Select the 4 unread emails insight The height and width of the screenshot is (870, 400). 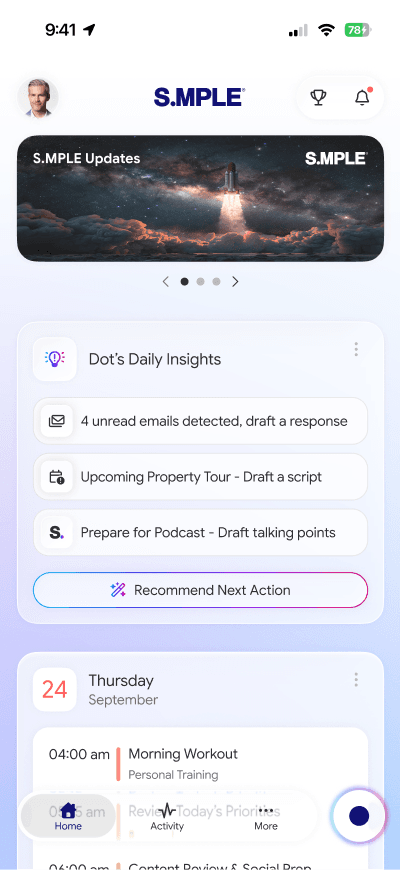(x=200, y=421)
